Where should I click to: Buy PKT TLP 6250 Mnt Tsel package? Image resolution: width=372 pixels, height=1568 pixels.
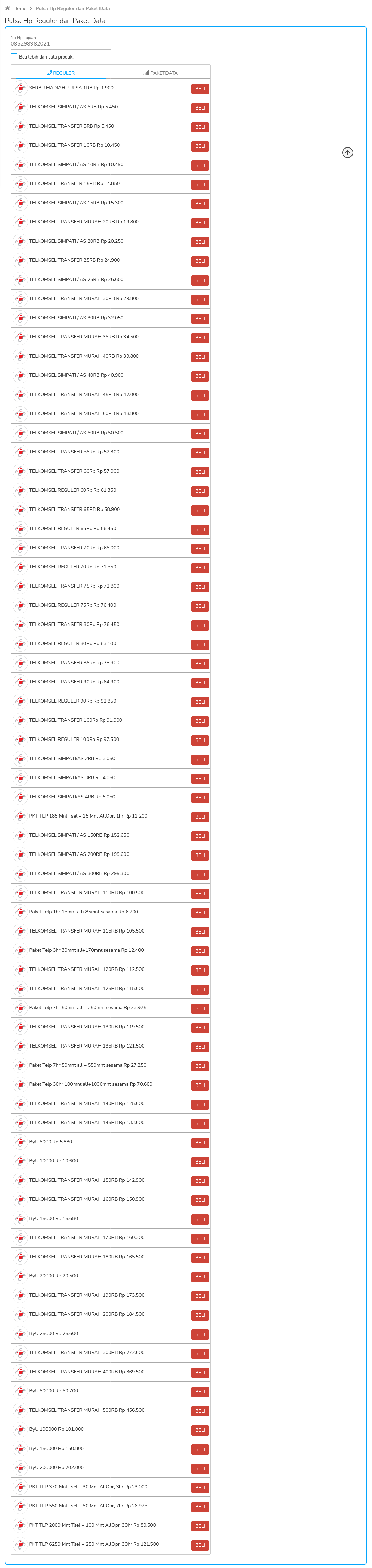(199, 1545)
